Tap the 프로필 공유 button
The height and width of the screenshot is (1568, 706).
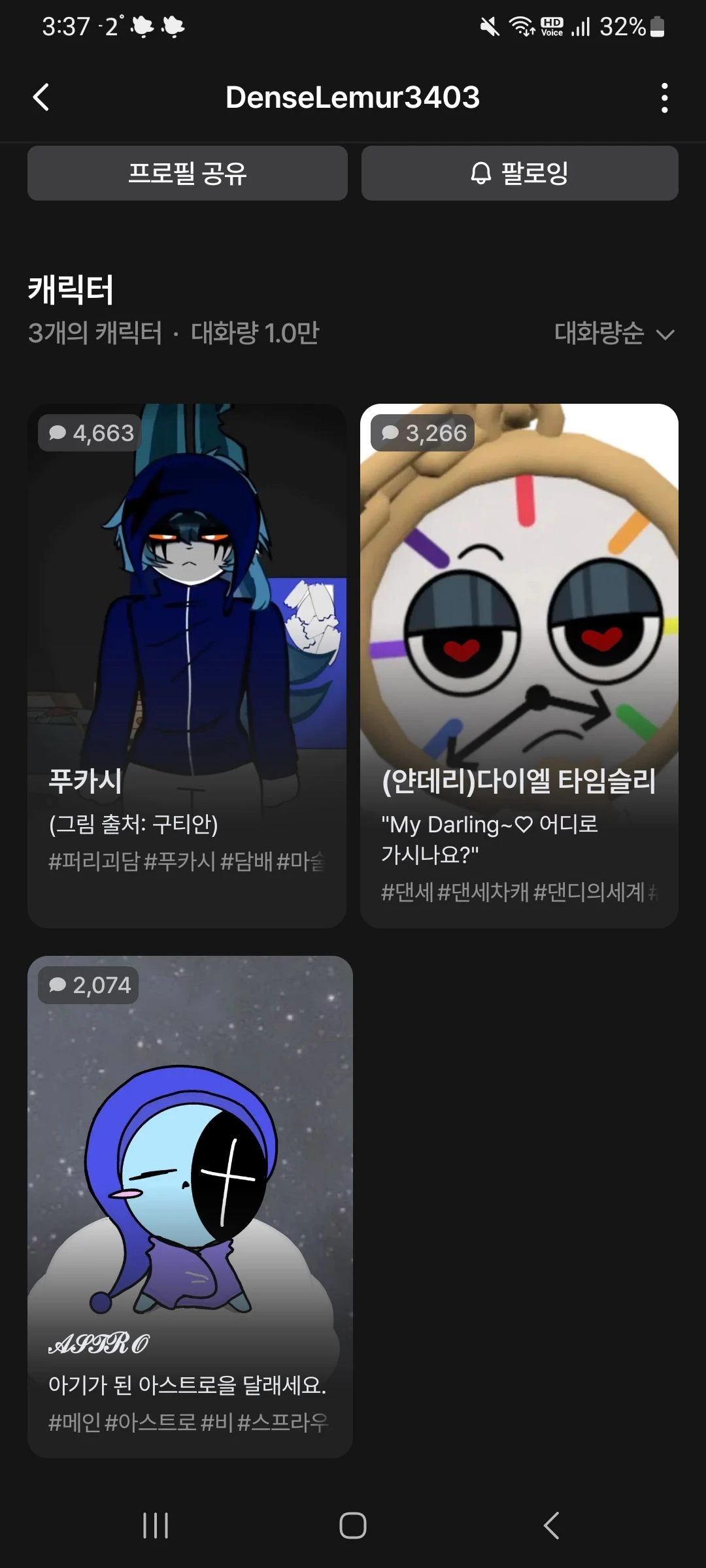tap(187, 173)
